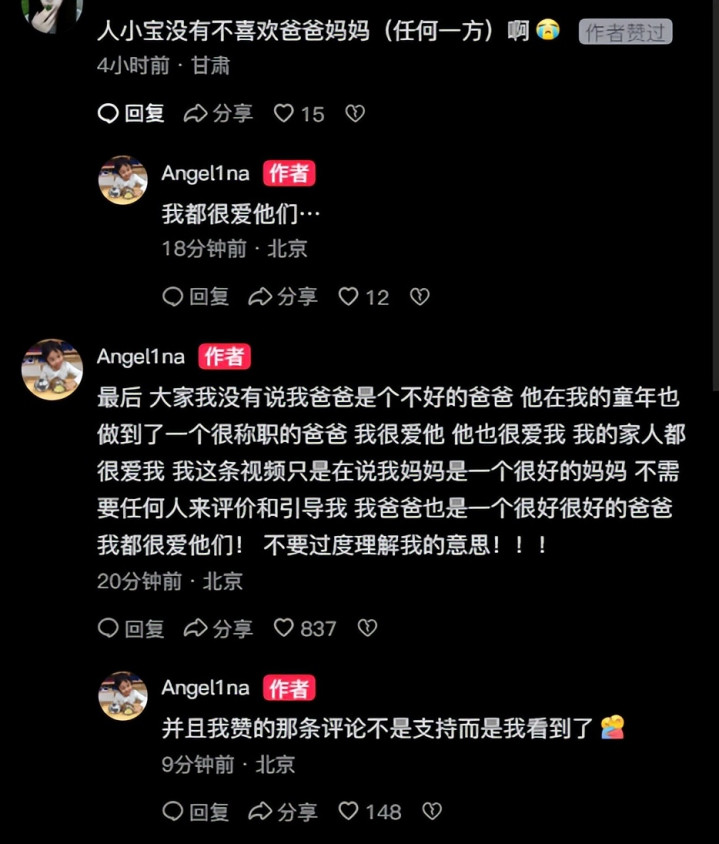Viewport: 719px width, 844px height.
Task: Dislike the comment with 15 likes
Action: pos(355,114)
